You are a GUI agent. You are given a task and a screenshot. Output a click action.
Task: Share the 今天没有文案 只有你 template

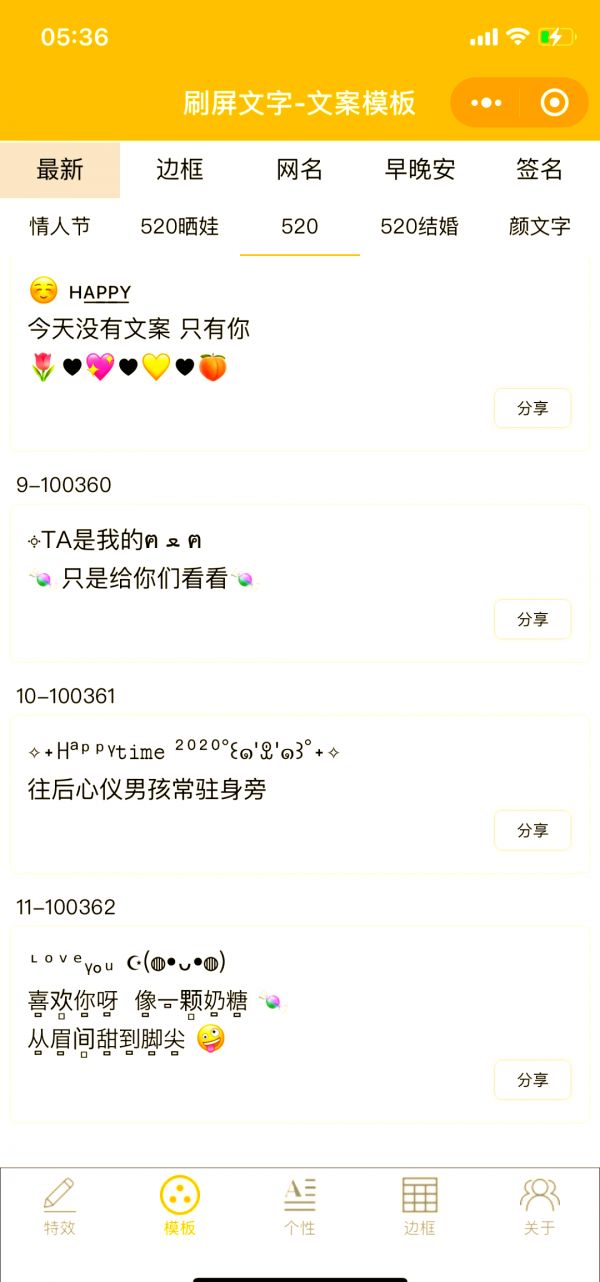(532, 408)
